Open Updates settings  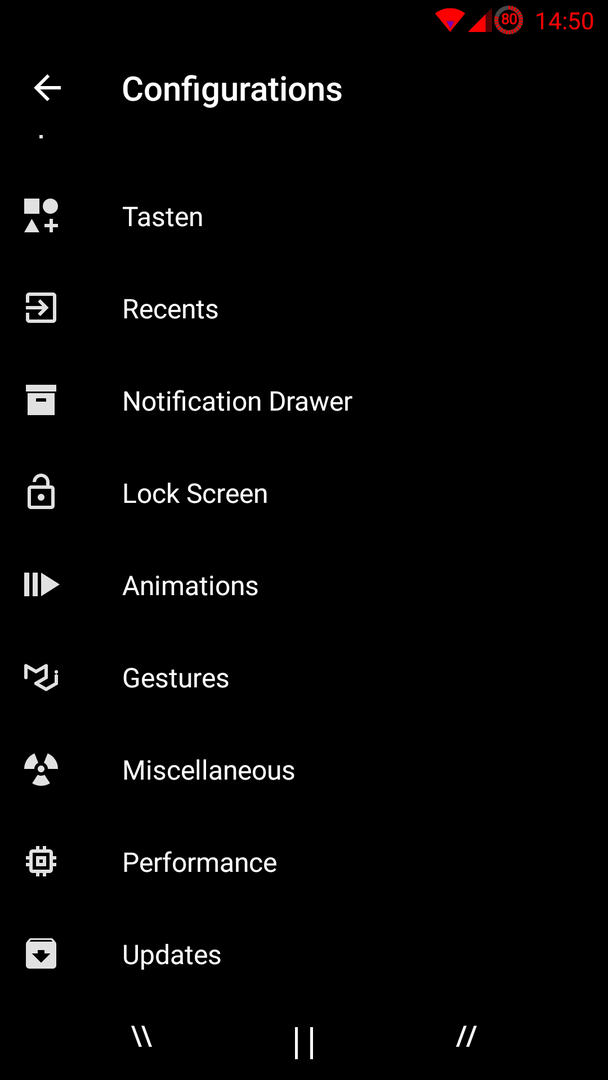(304, 955)
